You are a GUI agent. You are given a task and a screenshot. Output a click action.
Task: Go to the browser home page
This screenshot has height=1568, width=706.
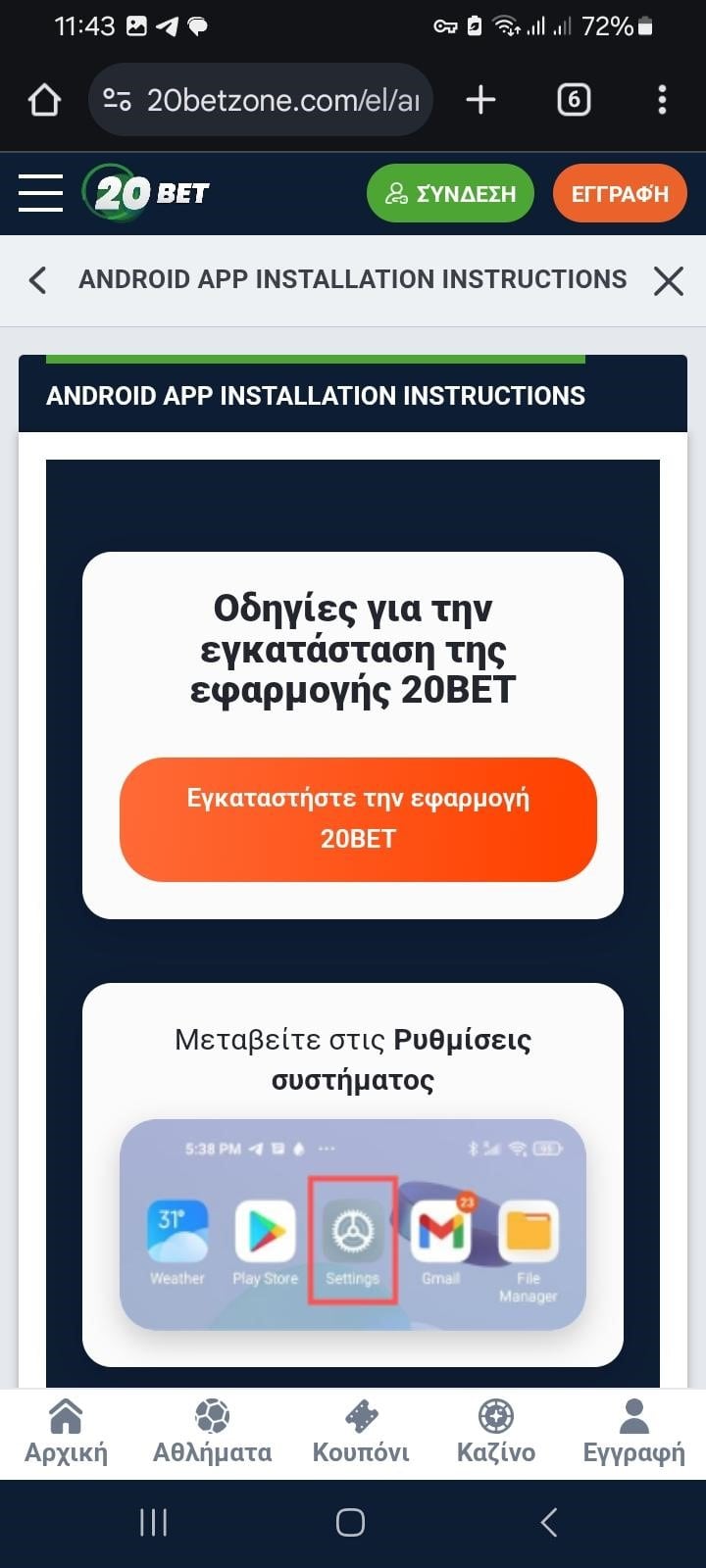[x=44, y=100]
